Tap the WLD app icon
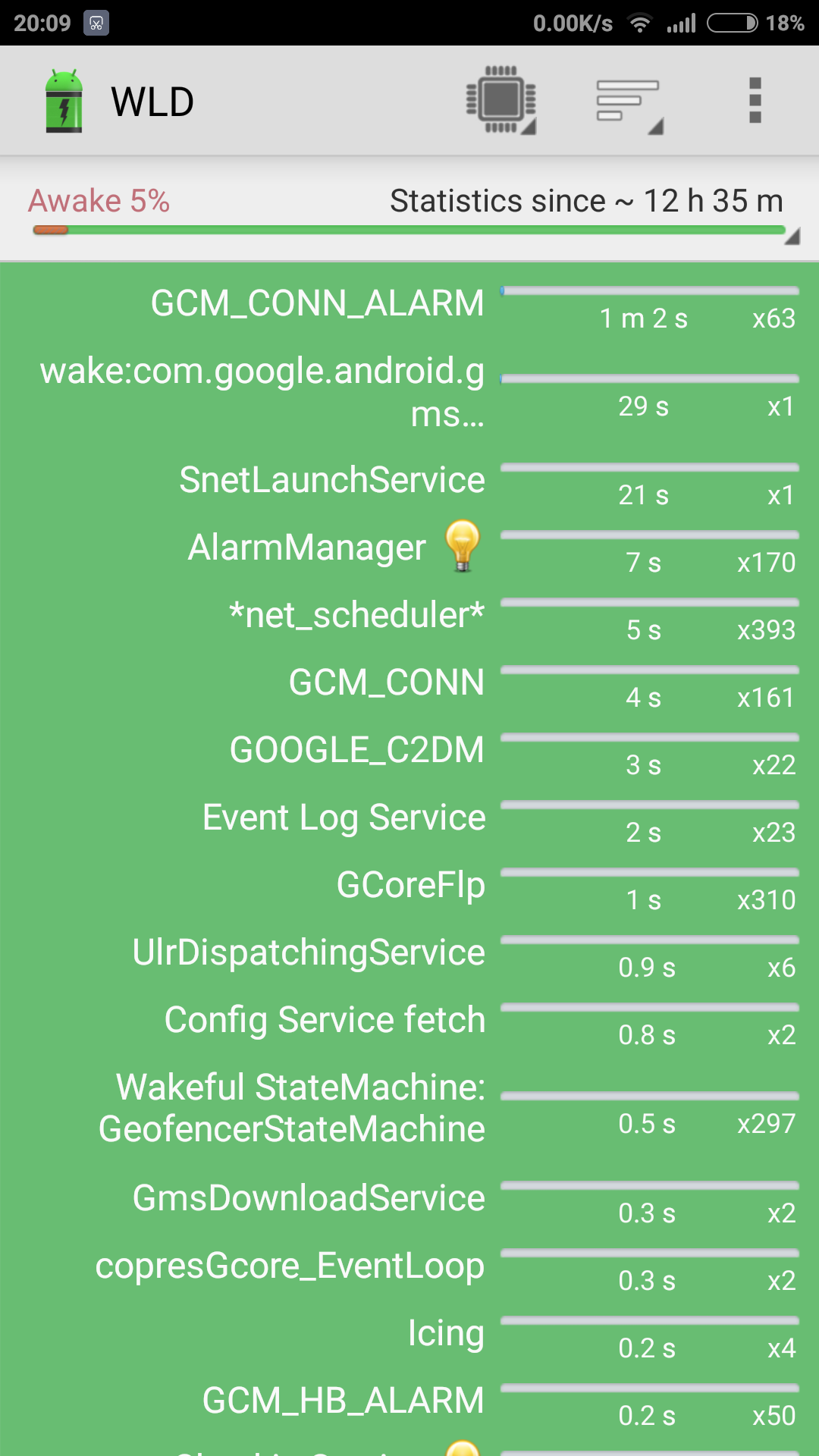Viewport: 819px width, 1456px height. (64, 102)
